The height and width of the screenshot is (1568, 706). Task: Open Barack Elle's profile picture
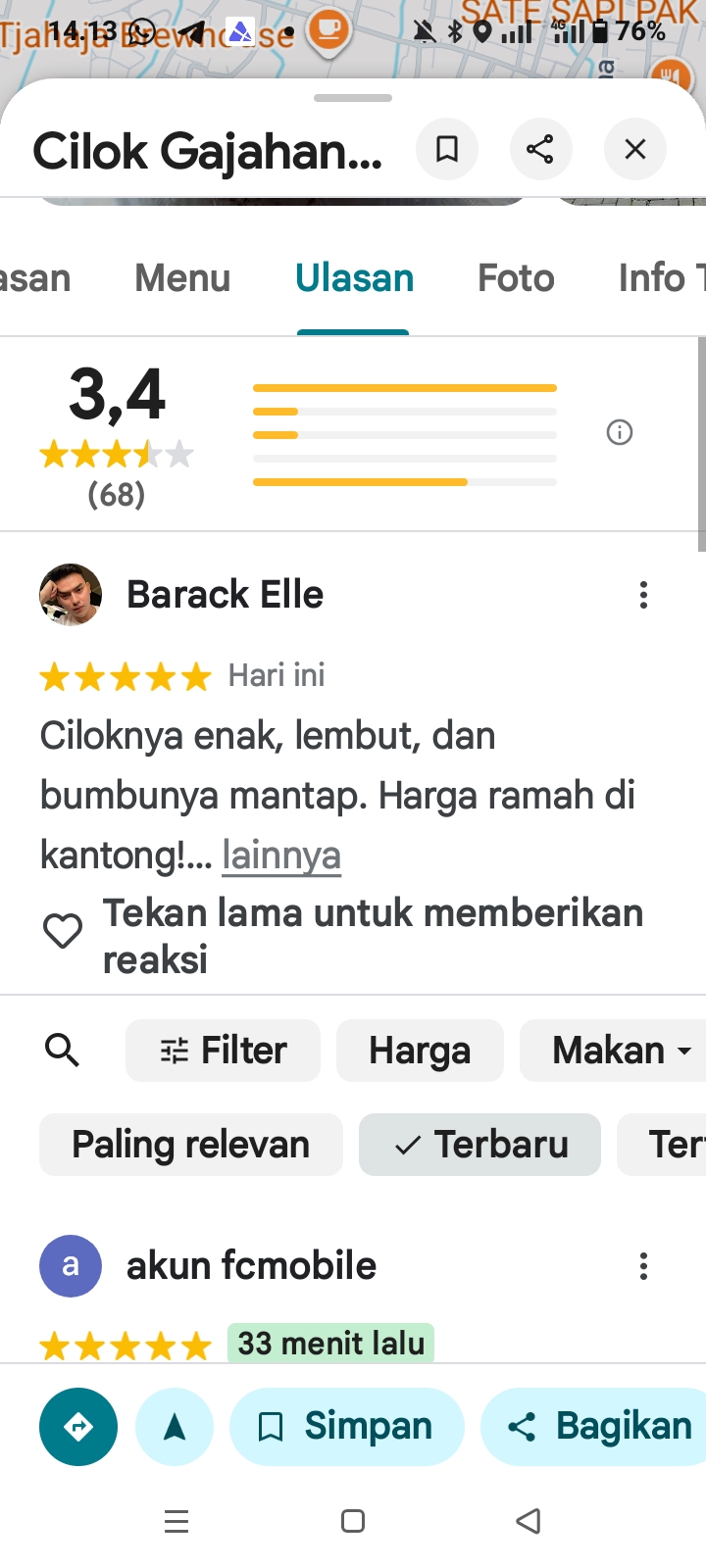pos(71,595)
